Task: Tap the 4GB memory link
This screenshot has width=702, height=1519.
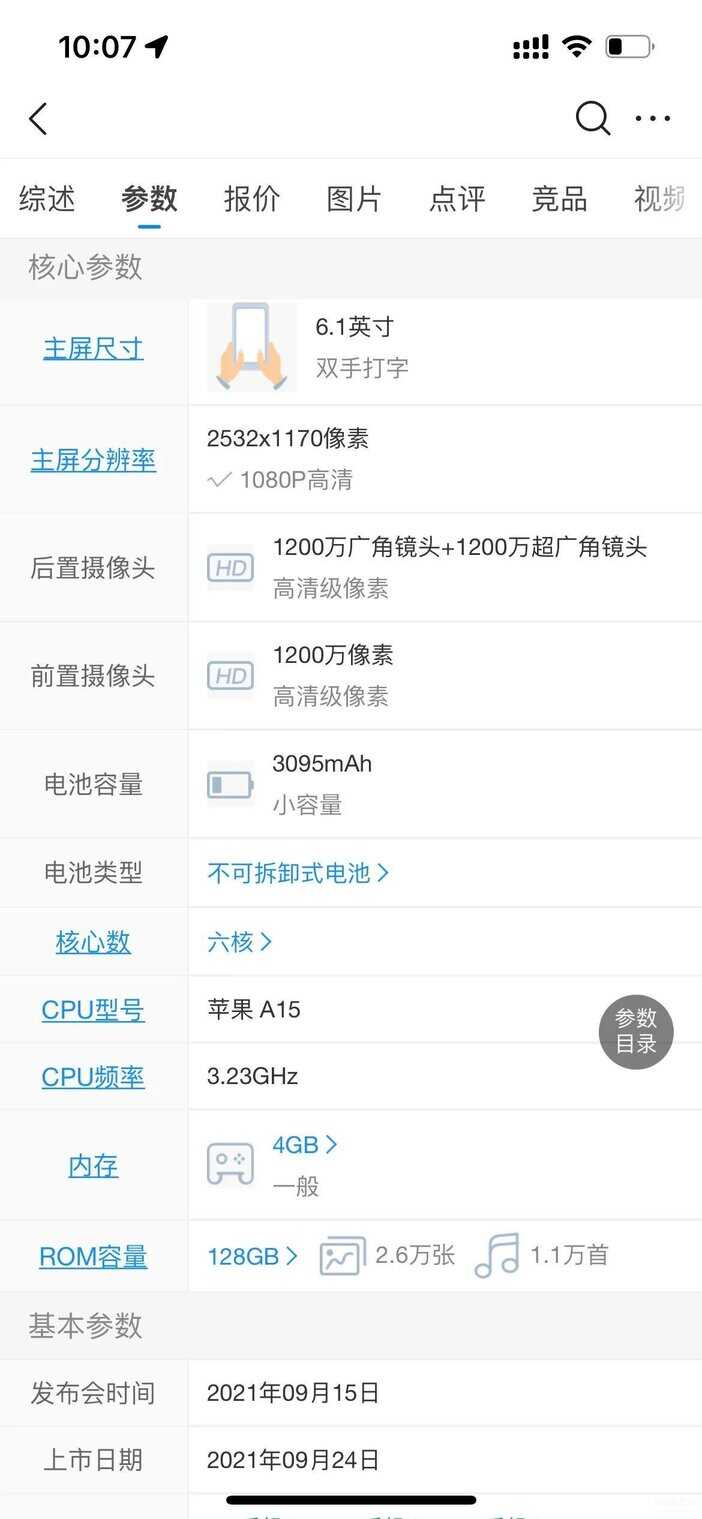Action: pos(305,1144)
